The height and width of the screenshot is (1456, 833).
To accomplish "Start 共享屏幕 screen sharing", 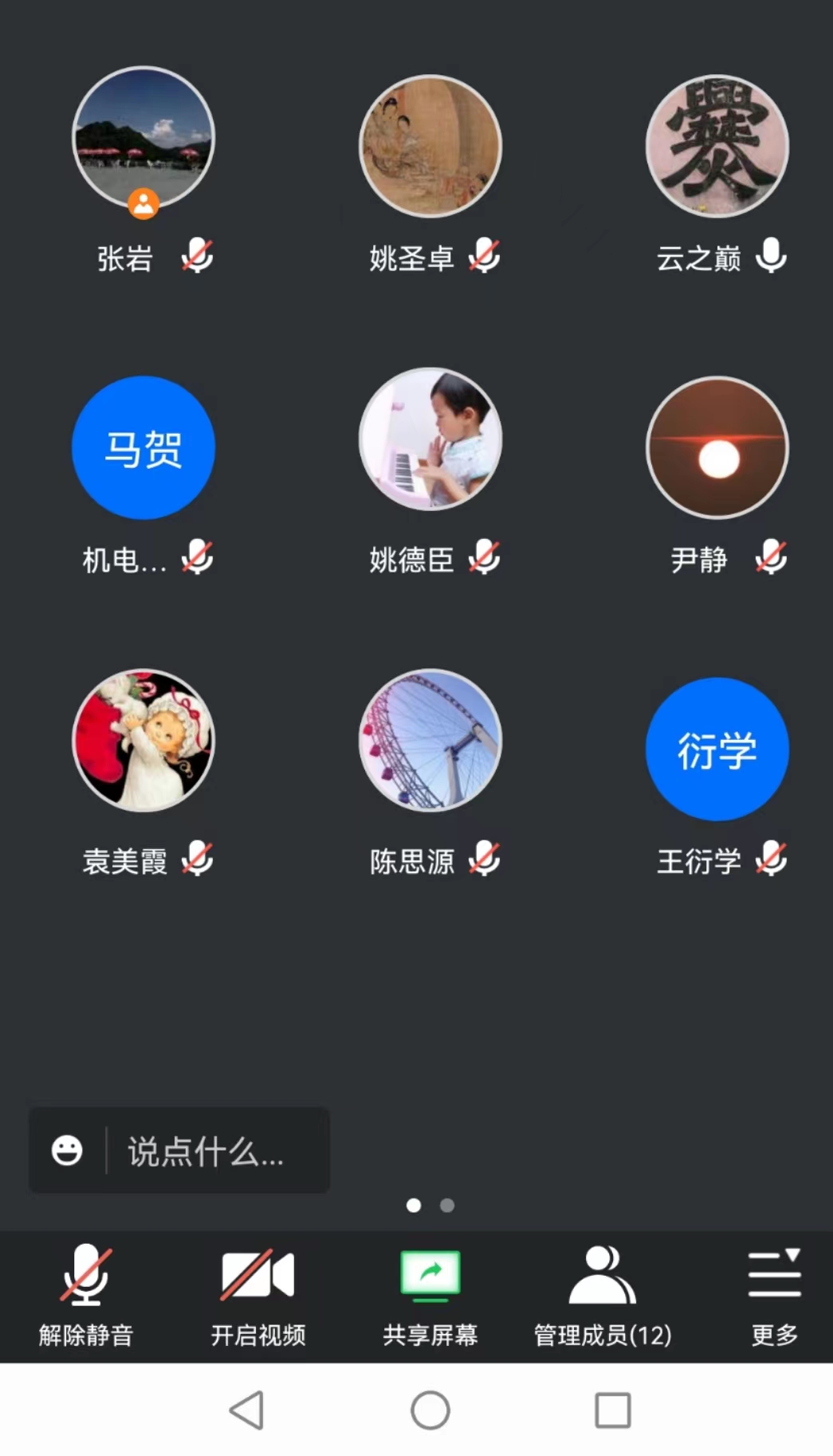I will (430, 1293).
